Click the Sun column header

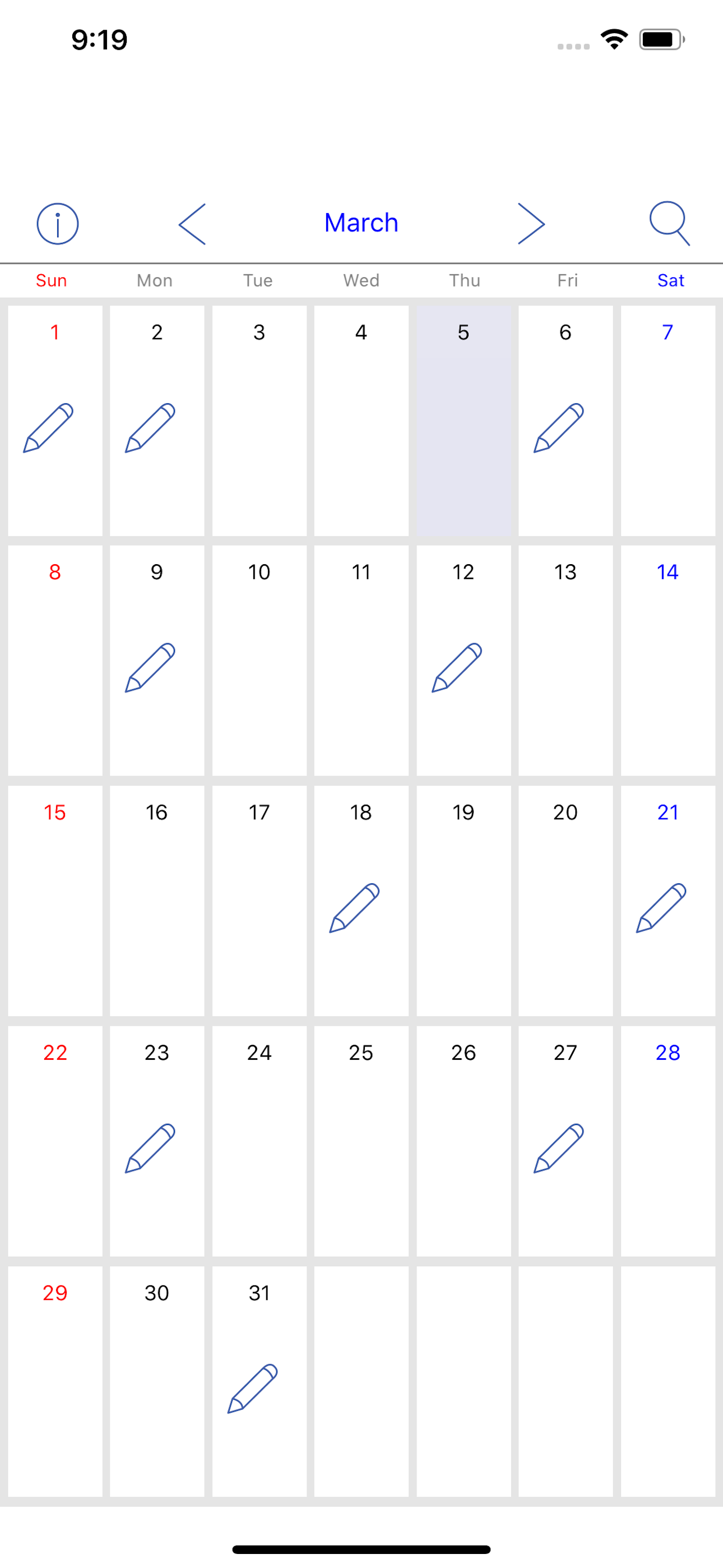pos(51,280)
